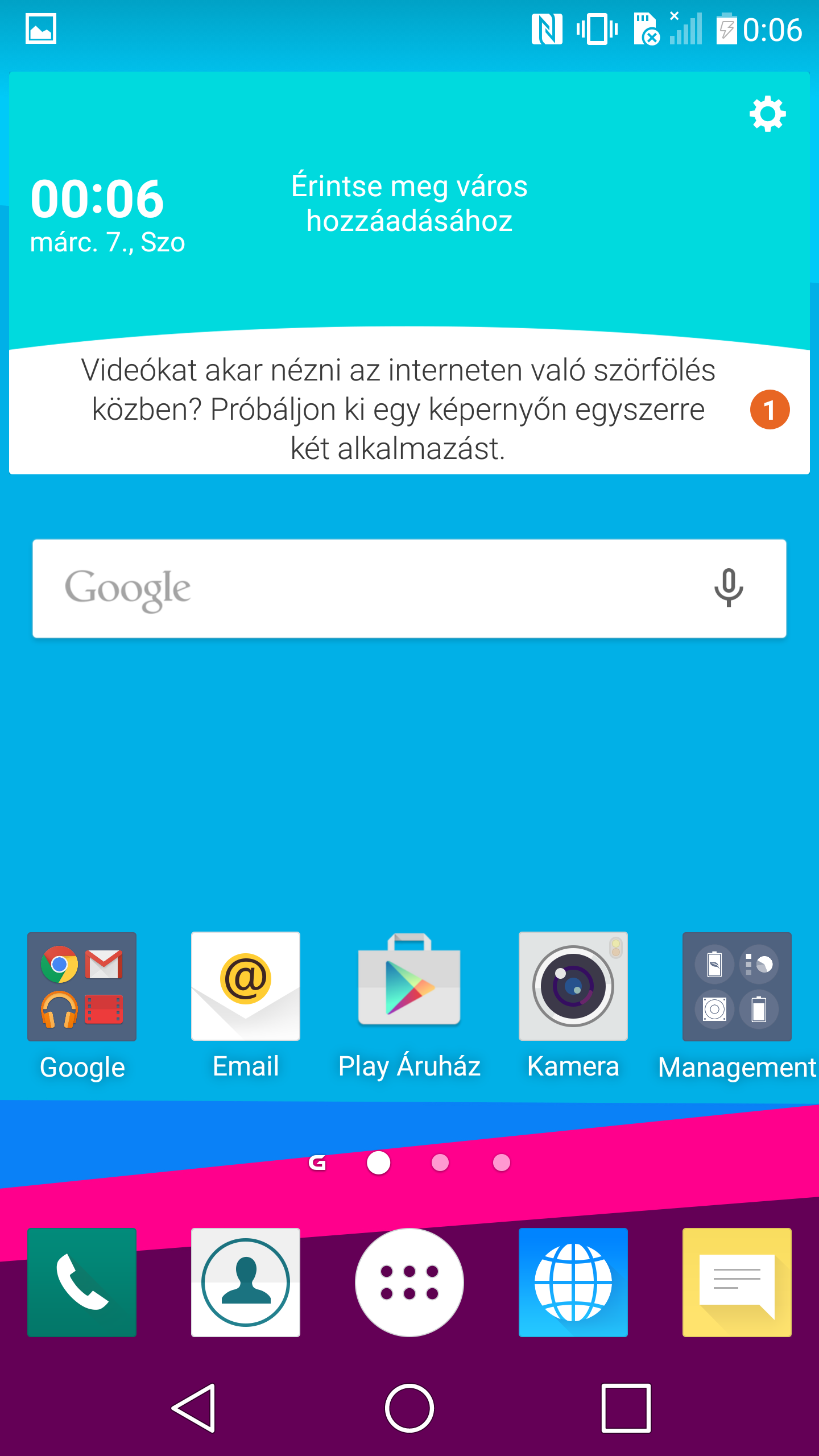
Task: Go to the clock widget time
Action: pos(97,198)
